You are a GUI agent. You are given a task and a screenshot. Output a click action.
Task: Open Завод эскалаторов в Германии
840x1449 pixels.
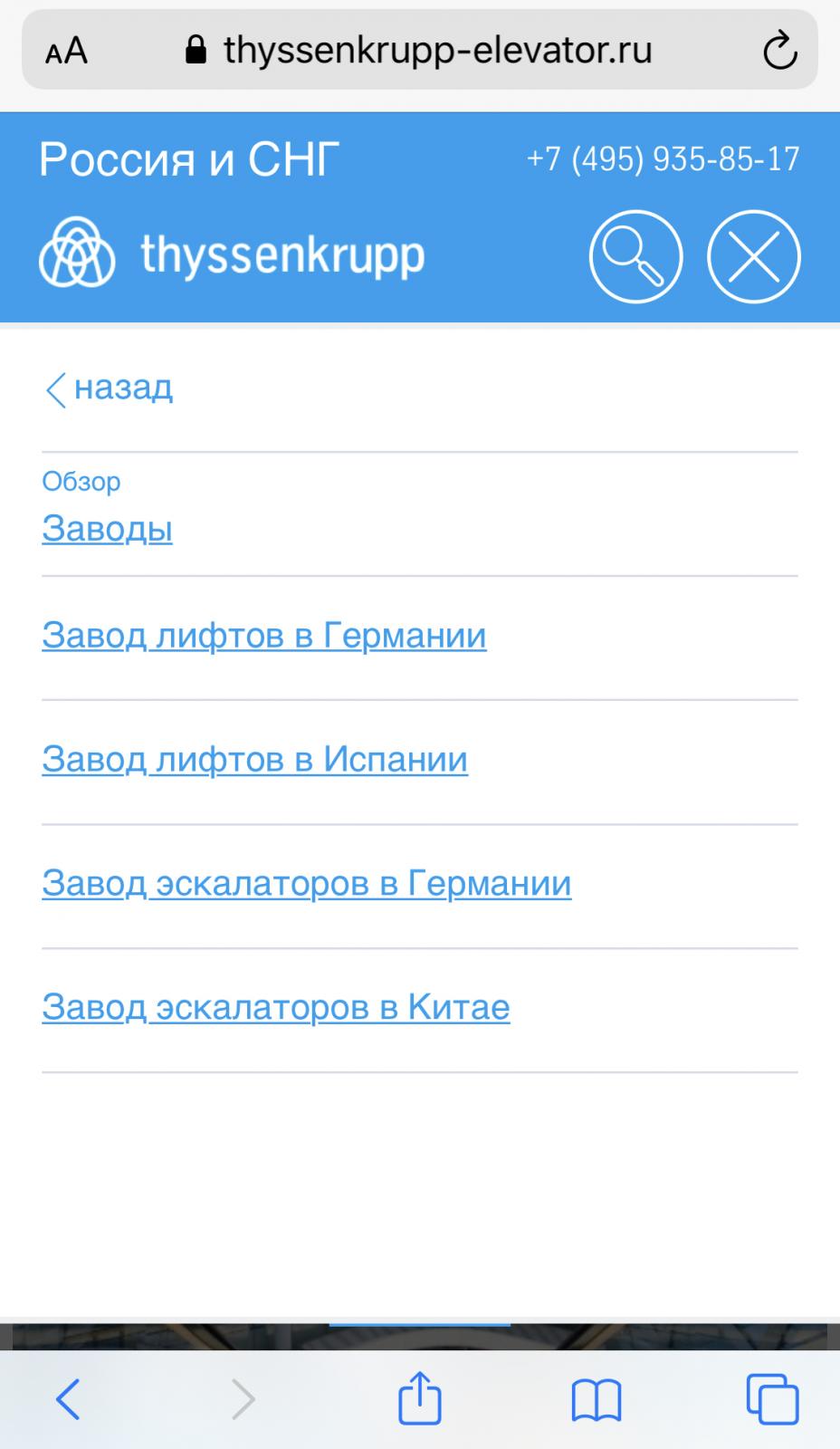tap(307, 884)
